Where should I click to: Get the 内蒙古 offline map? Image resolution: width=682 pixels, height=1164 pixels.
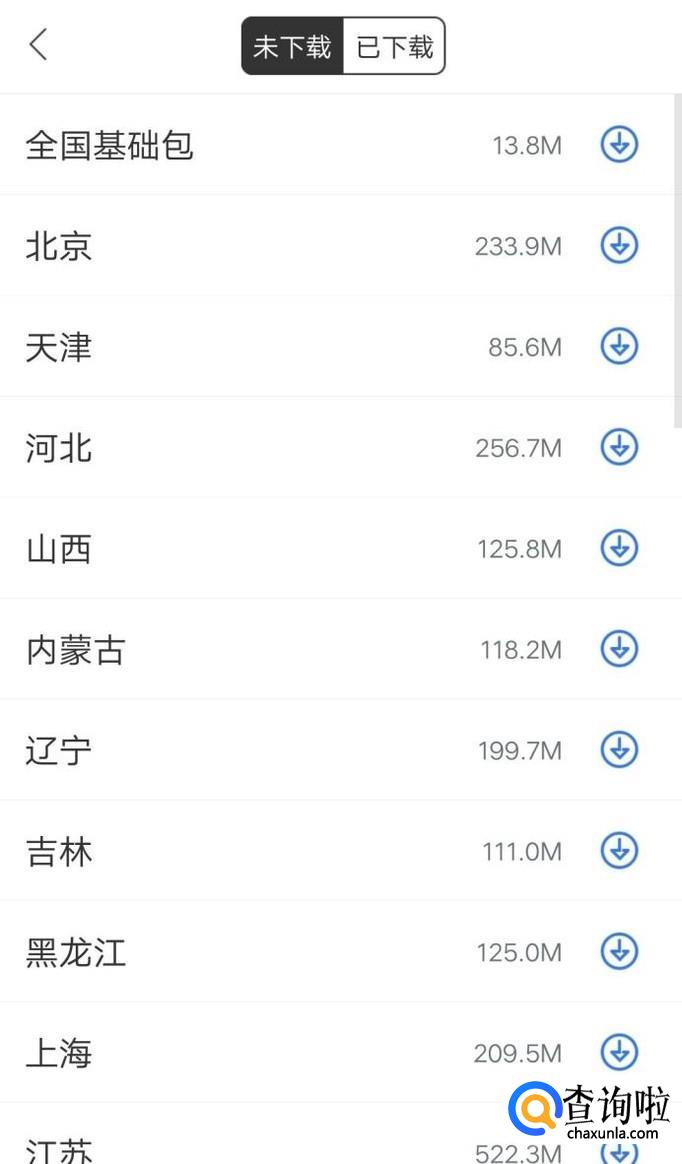[619, 649]
